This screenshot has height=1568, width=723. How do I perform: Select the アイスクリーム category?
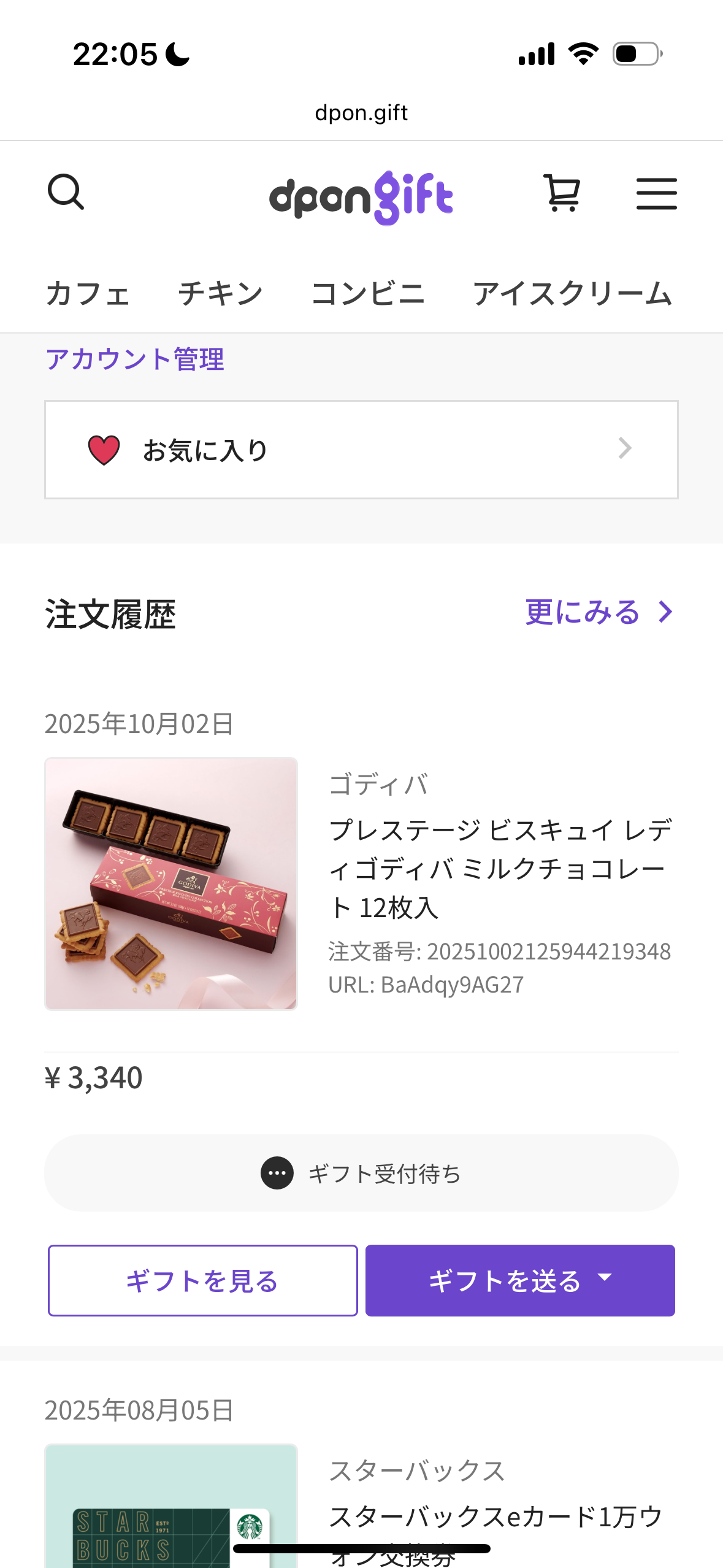click(x=572, y=293)
